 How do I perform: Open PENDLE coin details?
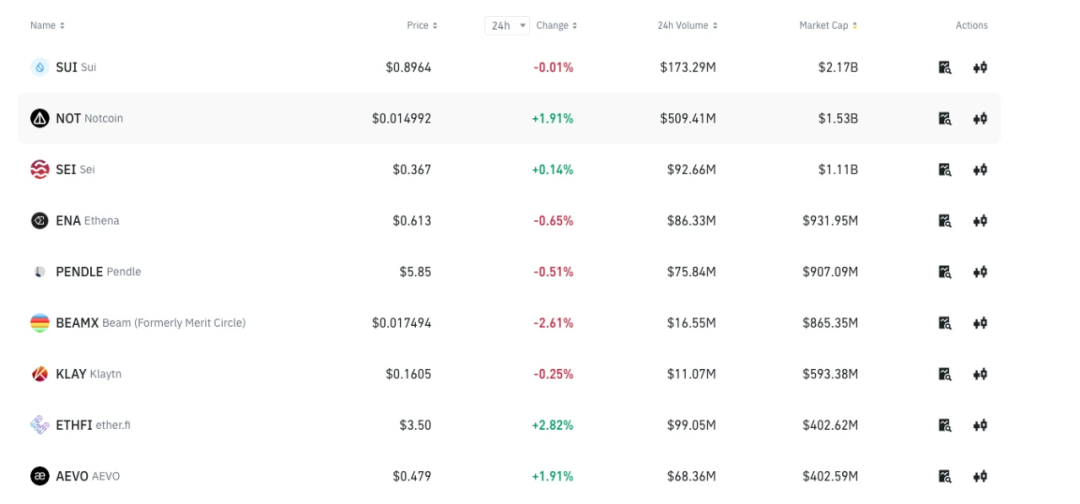pos(80,272)
